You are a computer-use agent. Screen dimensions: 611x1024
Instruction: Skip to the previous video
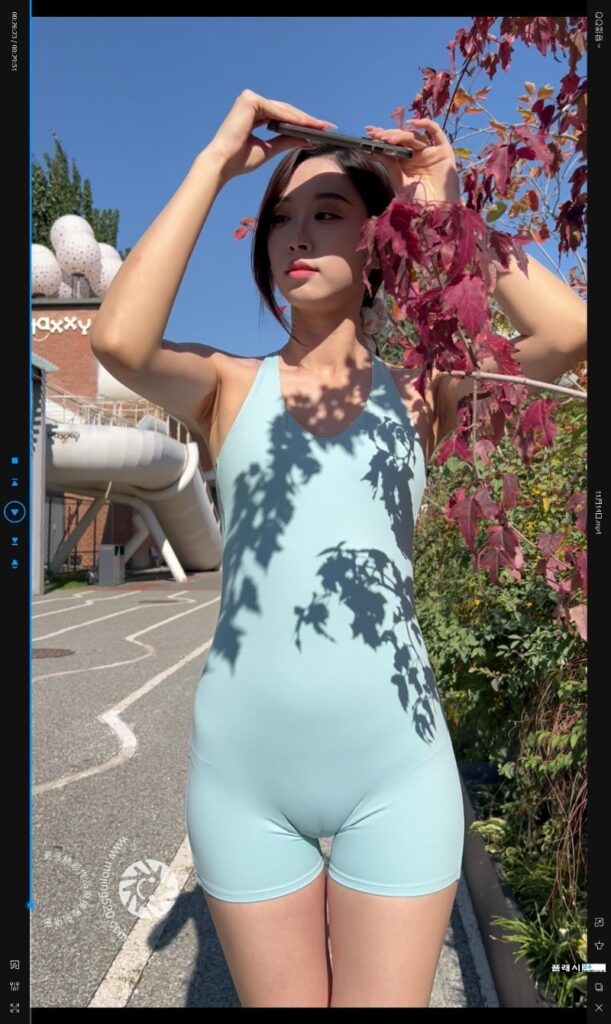14,482
